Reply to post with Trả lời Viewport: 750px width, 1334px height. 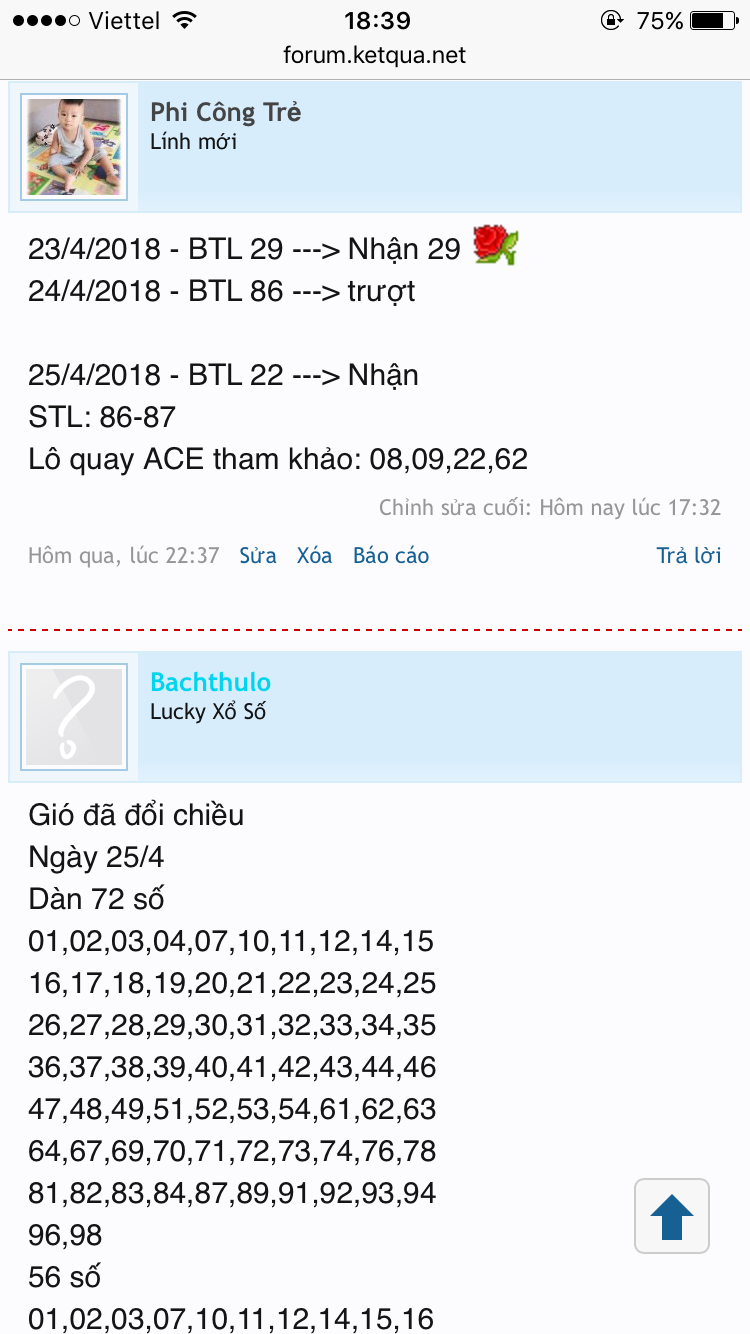688,556
